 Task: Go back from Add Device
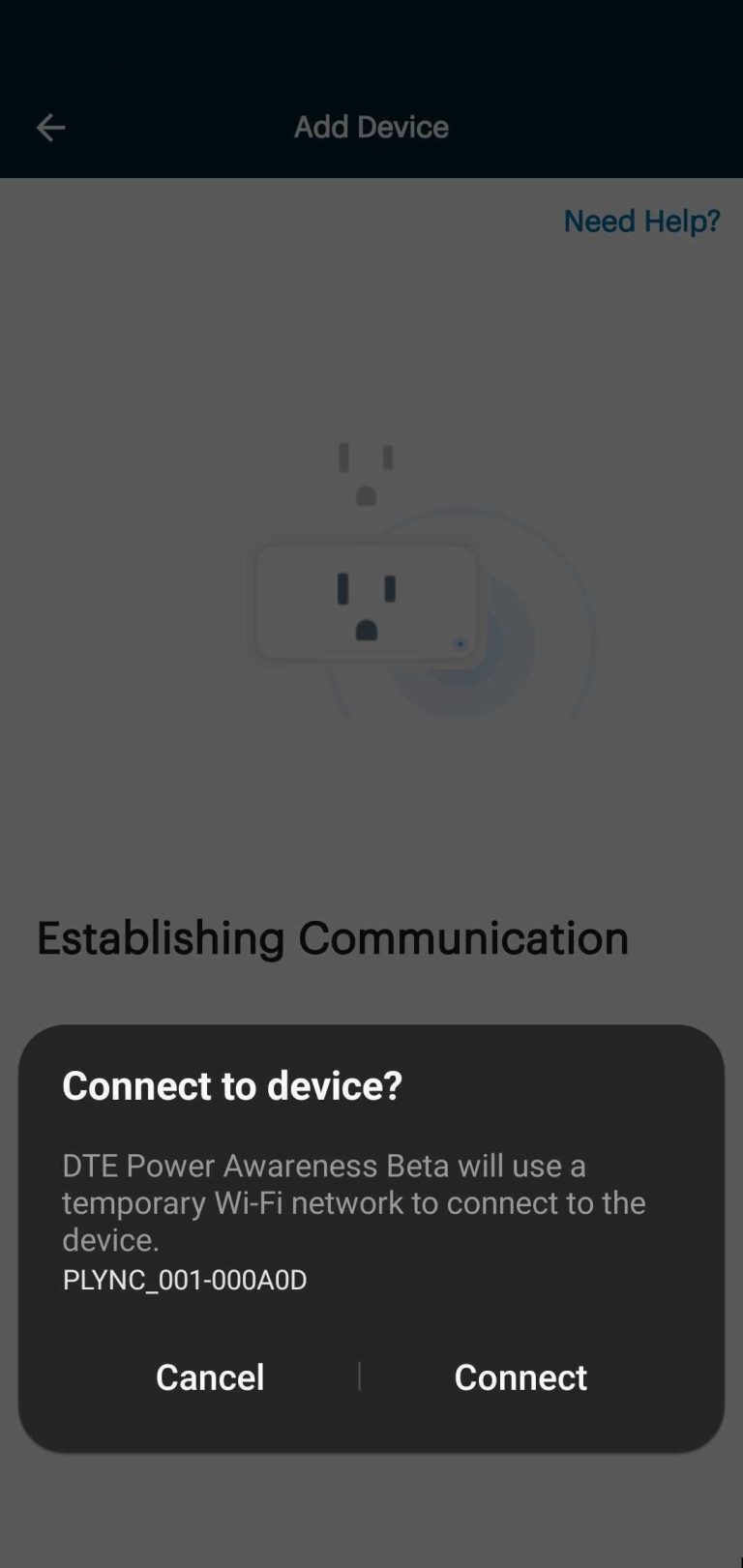(50, 128)
